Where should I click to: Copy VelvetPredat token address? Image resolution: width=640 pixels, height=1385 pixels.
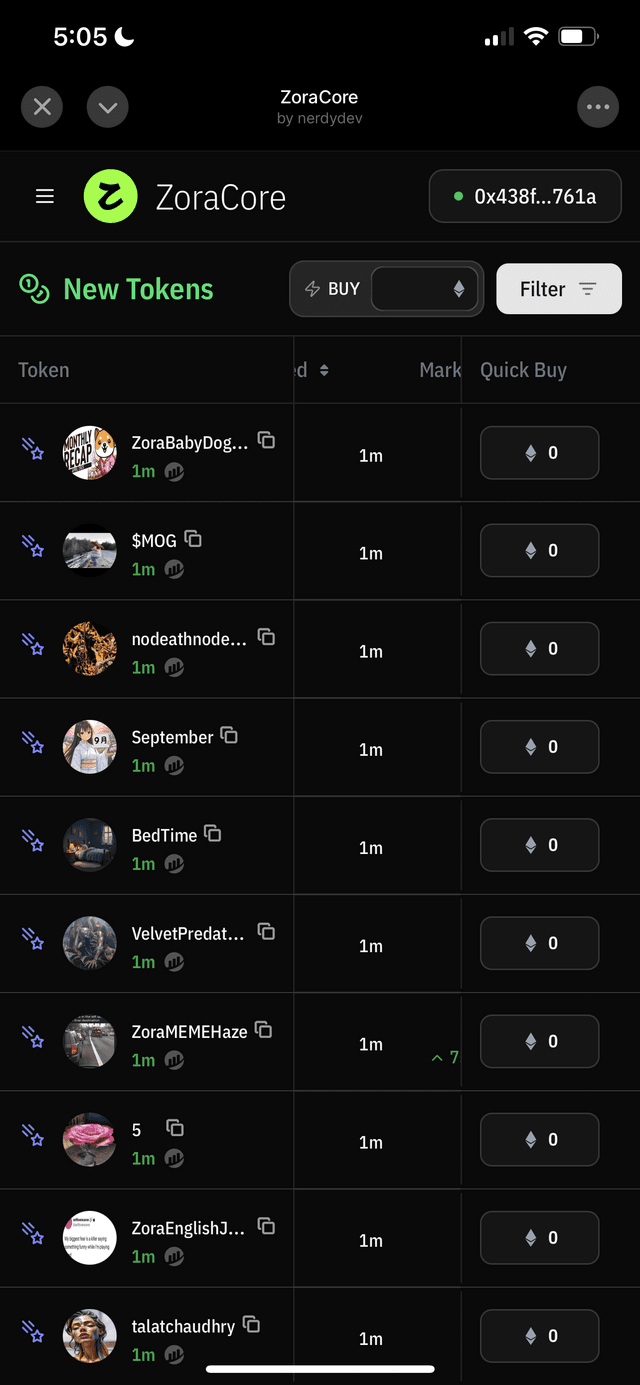click(x=267, y=931)
